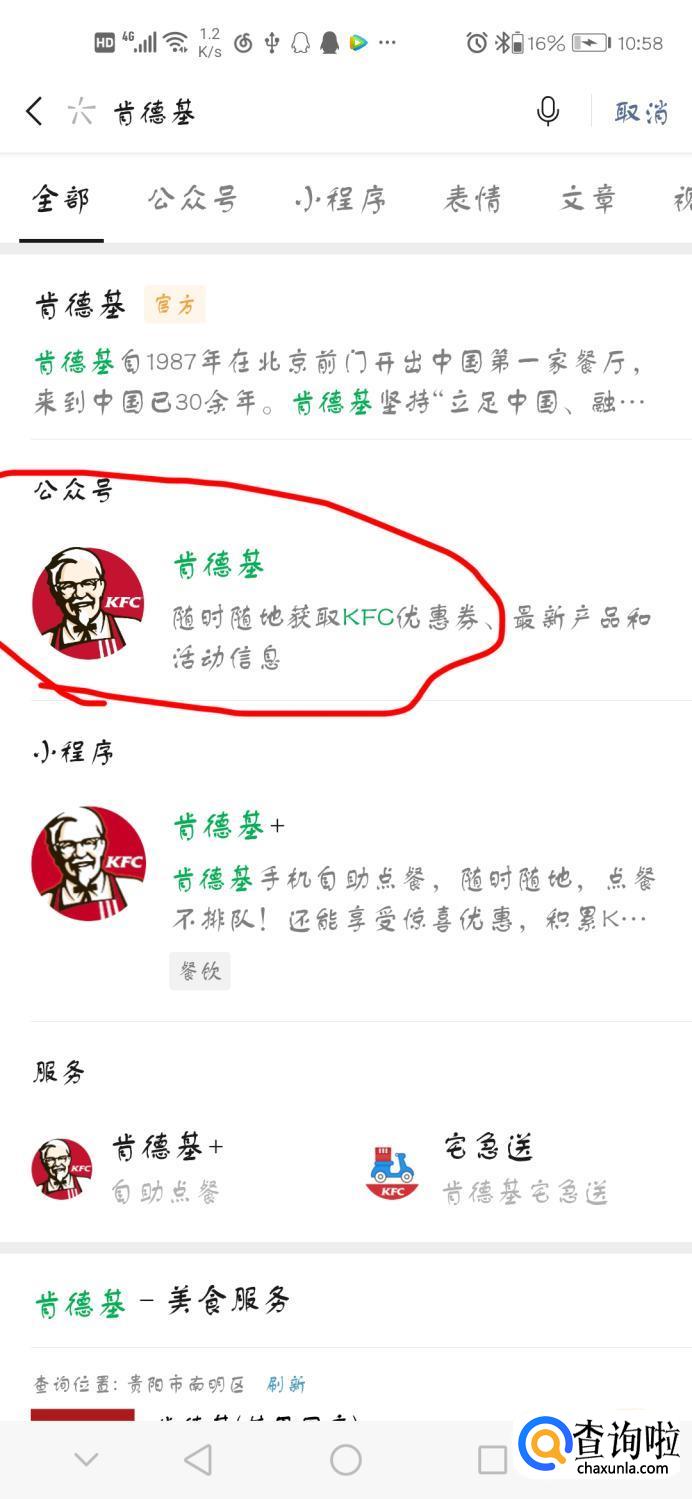Start voice search with the microphone

[548, 111]
